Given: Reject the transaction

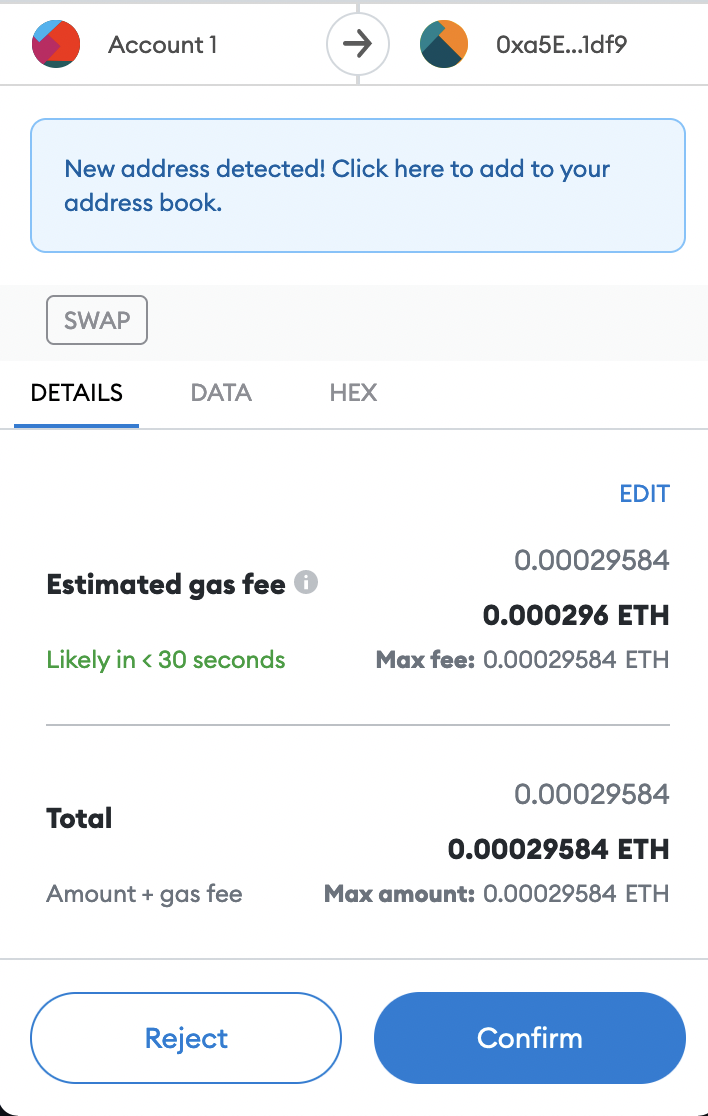Looking at the screenshot, I should click(186, 1037).
